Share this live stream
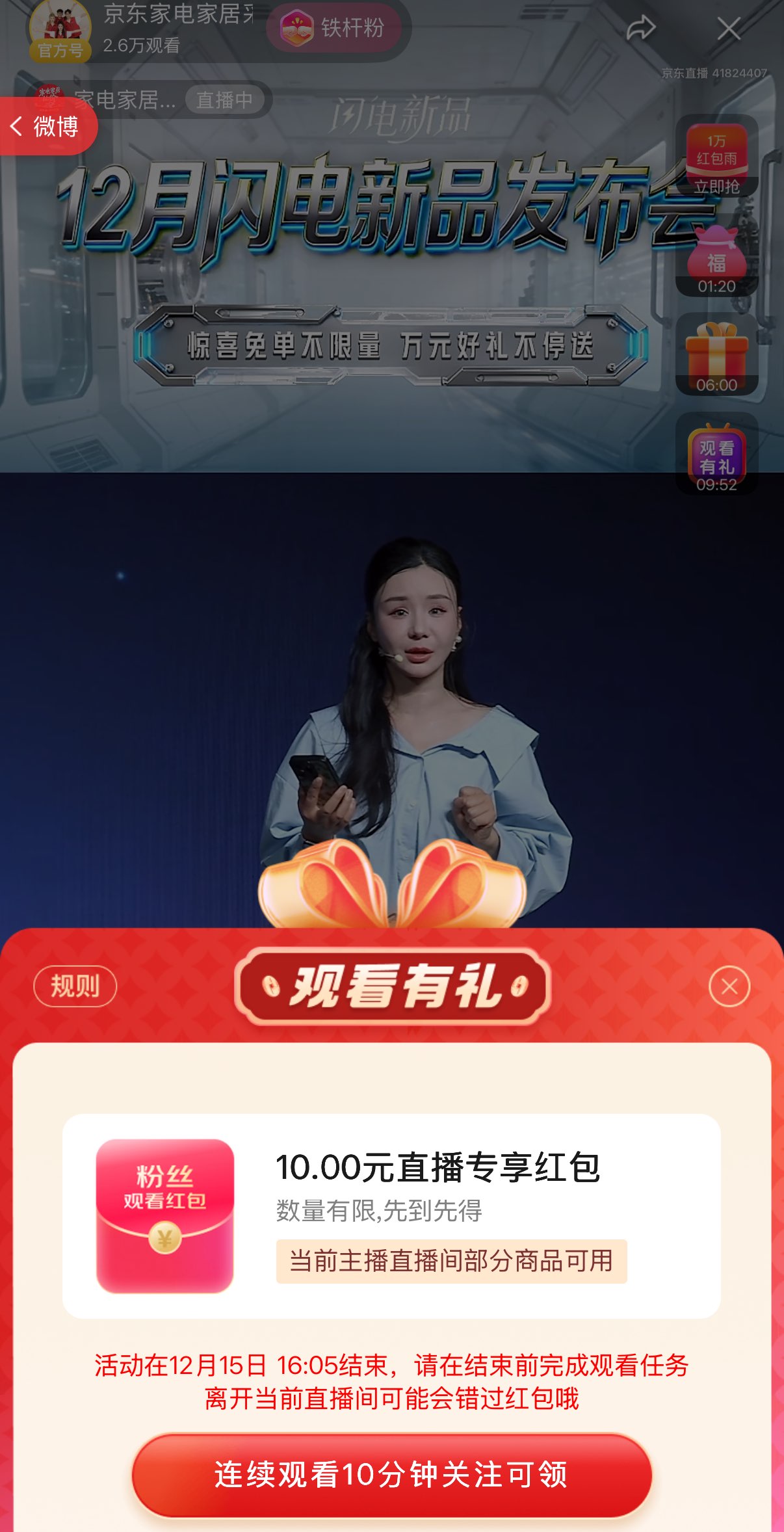Image resolution: width=784 pixels, height=1532 pixels. [640, 29]
